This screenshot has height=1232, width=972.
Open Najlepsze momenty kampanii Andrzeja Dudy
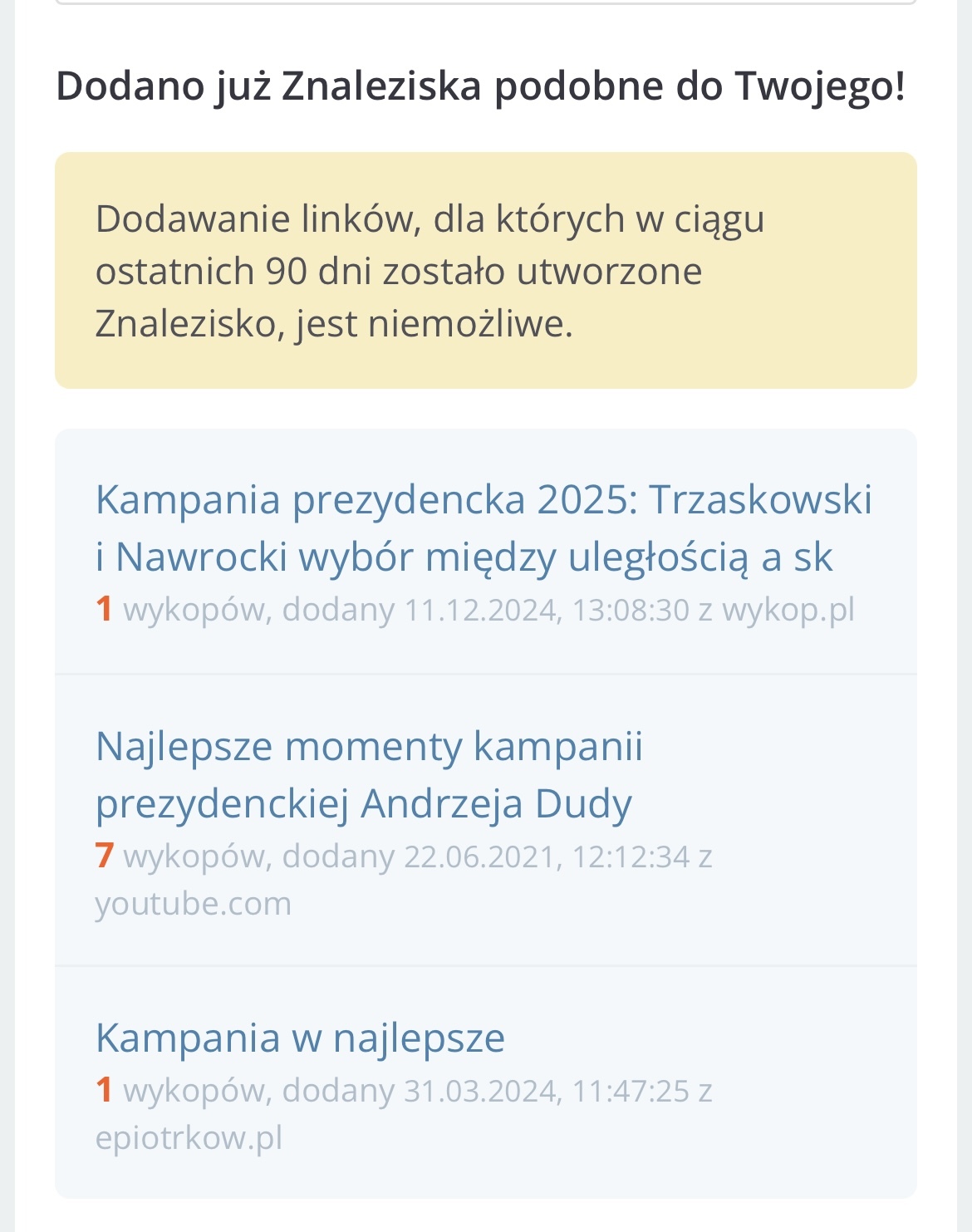(369, 774)
